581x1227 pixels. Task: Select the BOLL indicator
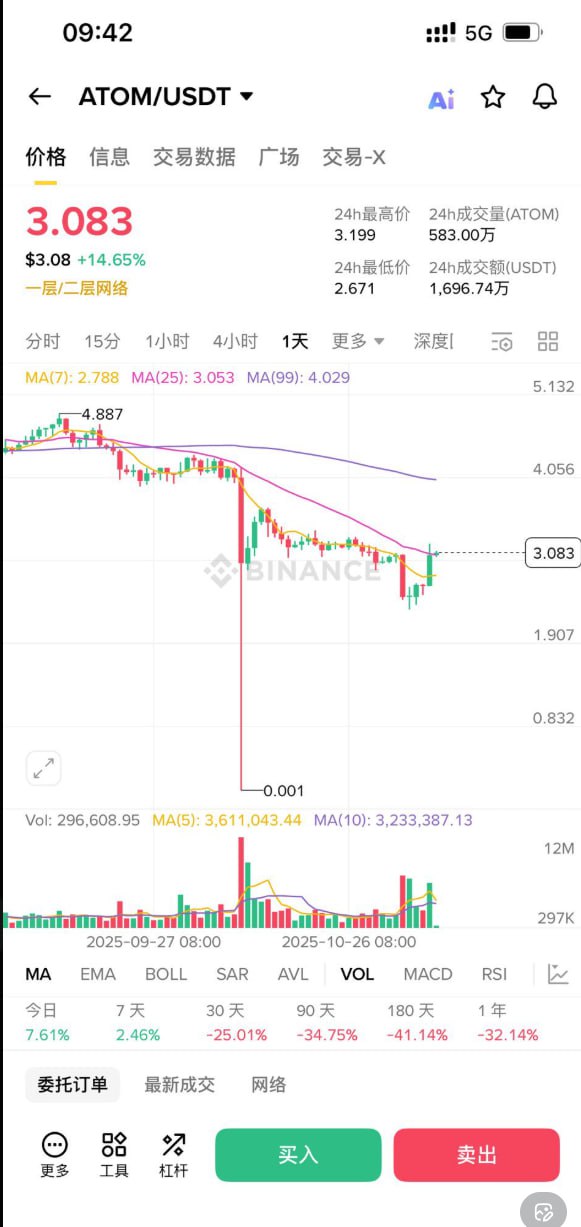point(166,974)
